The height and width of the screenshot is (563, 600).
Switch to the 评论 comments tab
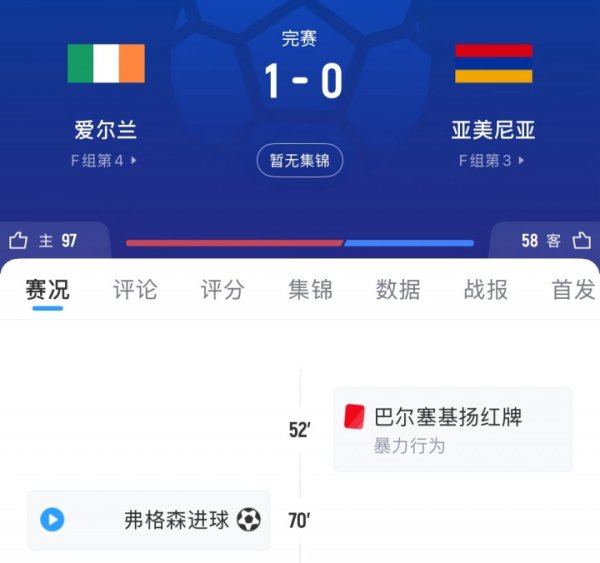tap(135, 290)
